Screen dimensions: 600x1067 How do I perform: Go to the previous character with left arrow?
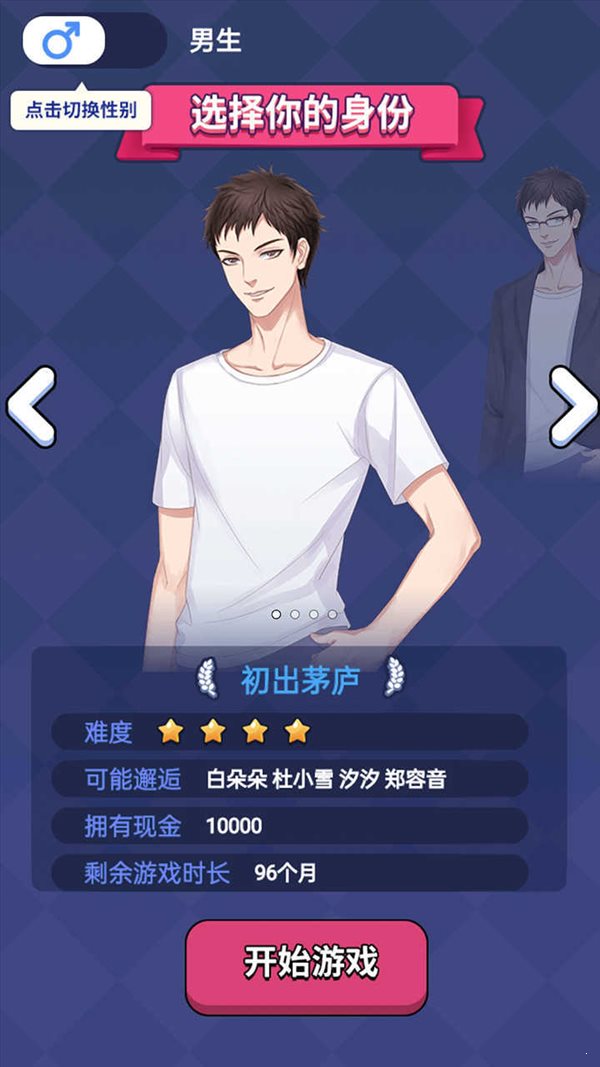click(x=31, y=406)
